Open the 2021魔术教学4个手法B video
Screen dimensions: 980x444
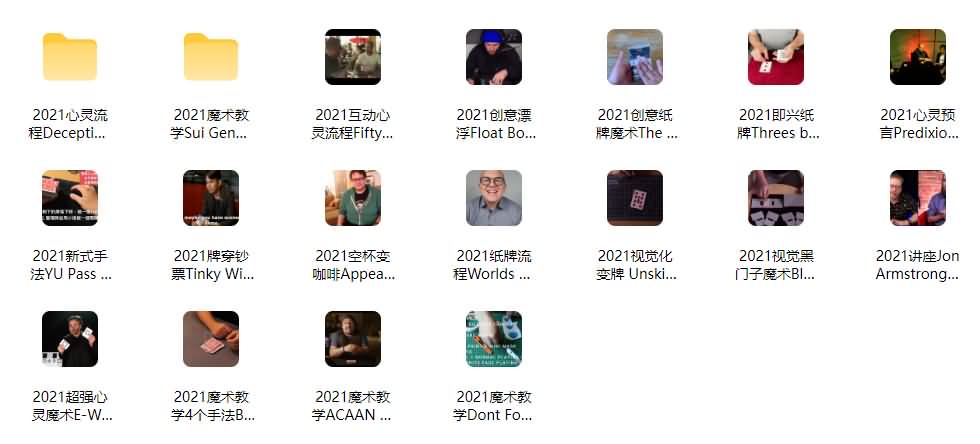pyautogui.click(x=211, y=339)
